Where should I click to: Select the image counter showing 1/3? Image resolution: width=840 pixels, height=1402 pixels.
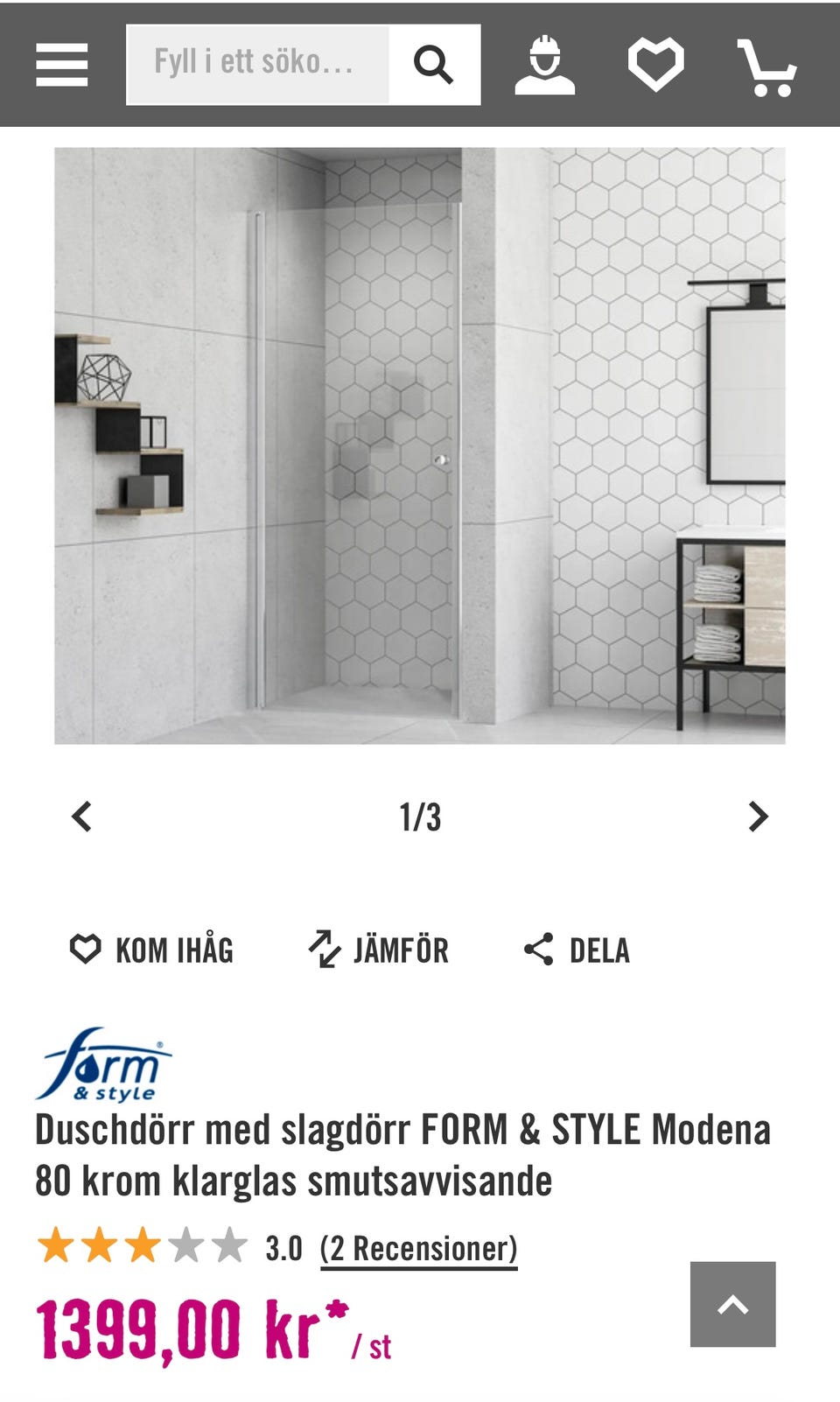click(x=420, y=817)
